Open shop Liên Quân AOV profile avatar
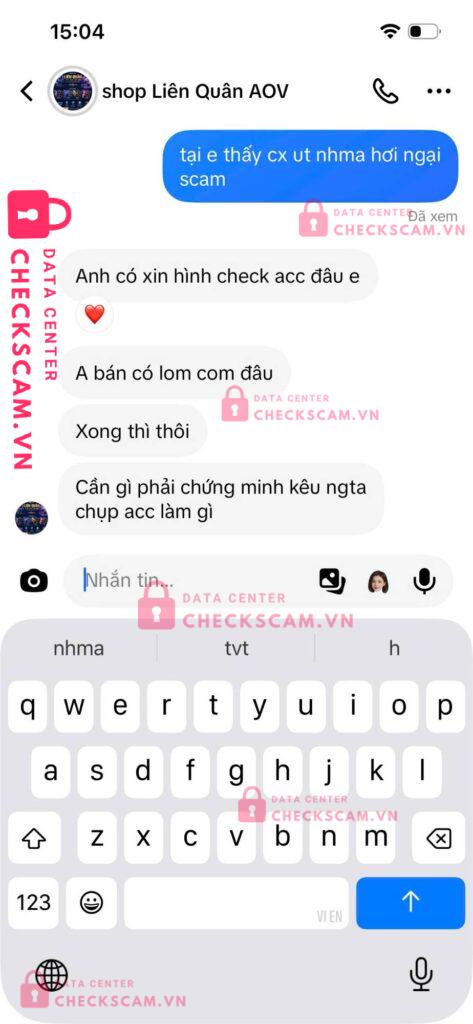 [x=73, y=91]
